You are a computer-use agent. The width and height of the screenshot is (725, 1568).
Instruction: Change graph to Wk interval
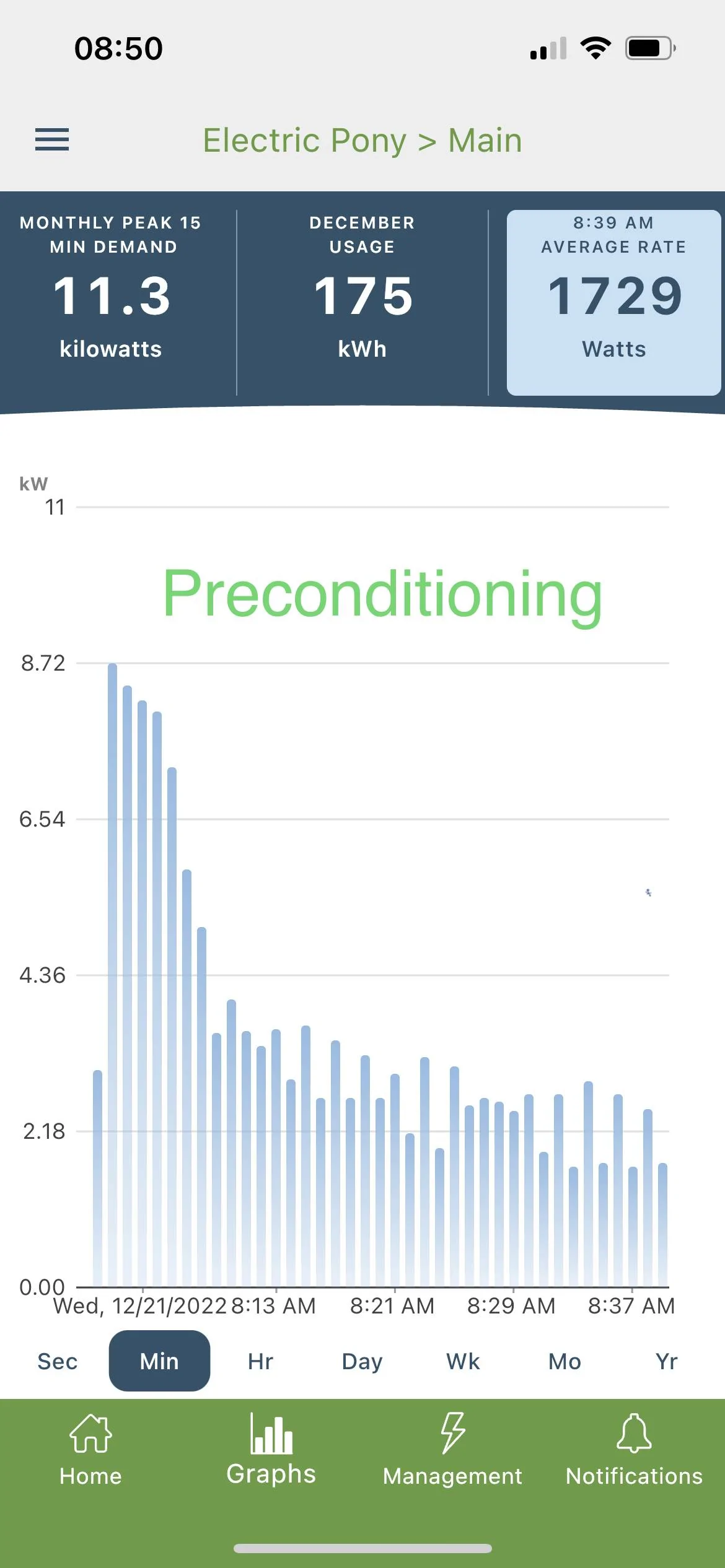(463, 1361)
